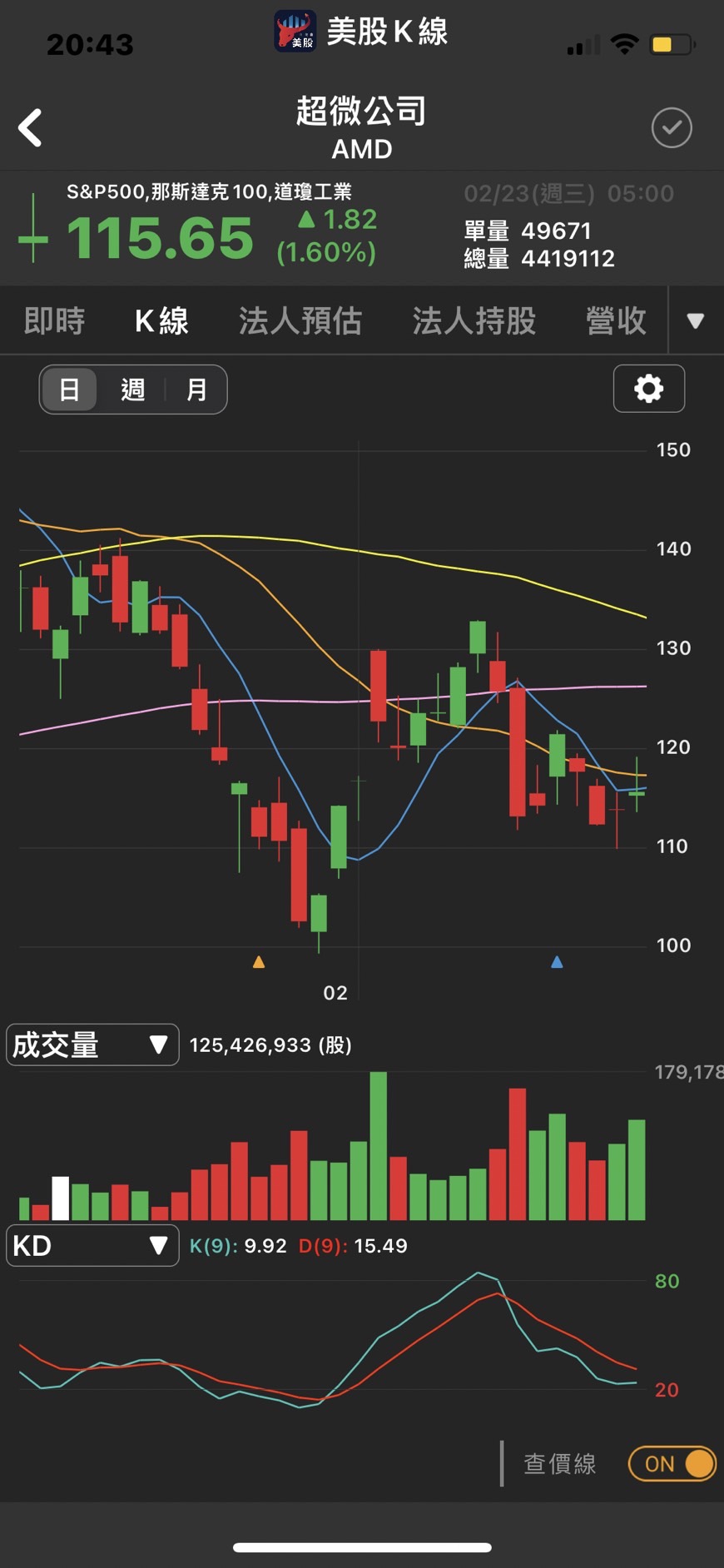724x1568 pixels.
Task: Tap the checkmark watchlist icon
Action: coord(671,128)
